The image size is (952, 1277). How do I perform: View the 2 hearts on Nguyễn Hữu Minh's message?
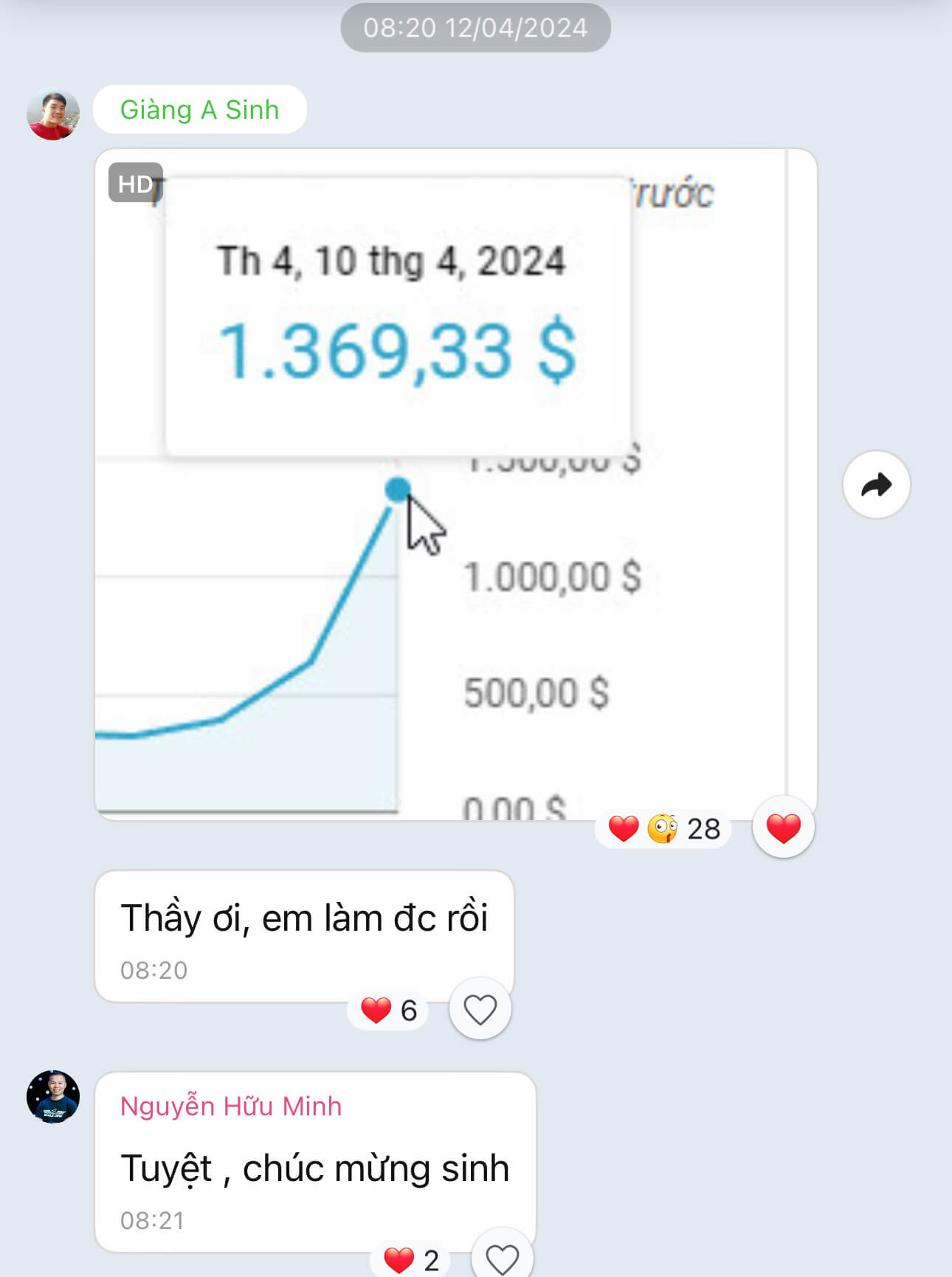click(x=412, y=1260)
